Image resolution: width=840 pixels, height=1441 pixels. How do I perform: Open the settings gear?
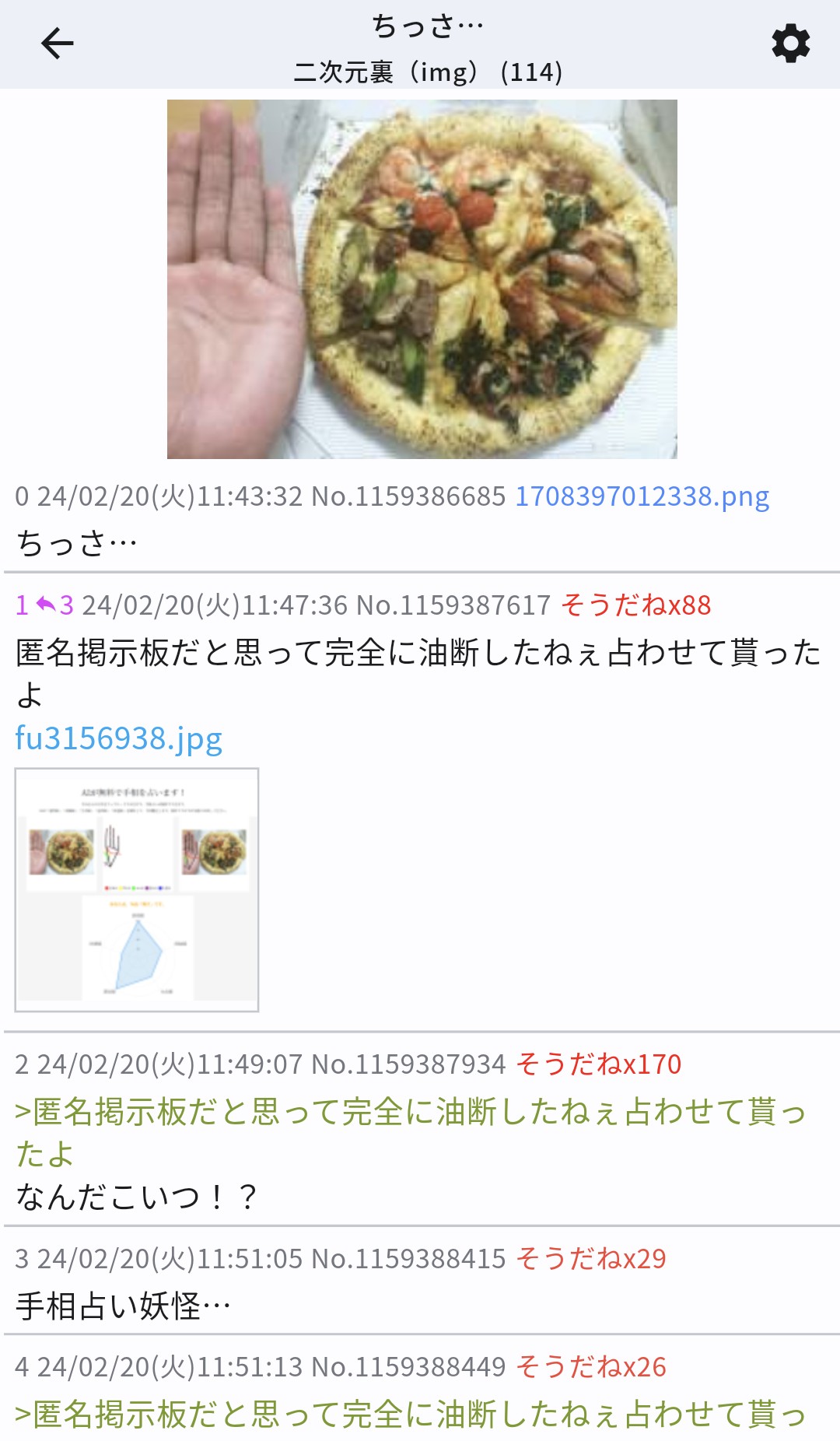pos(790,44)
